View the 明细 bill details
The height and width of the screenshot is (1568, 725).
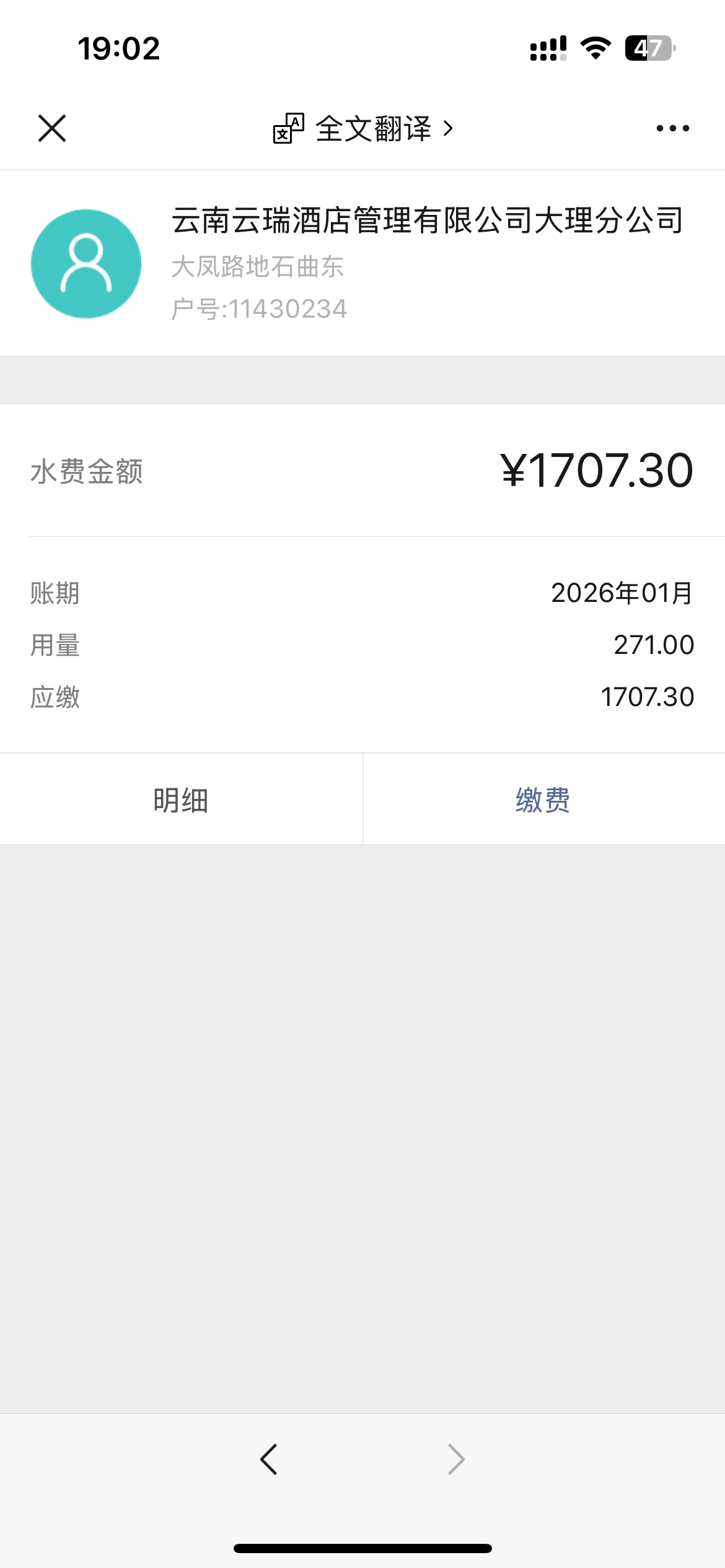(181, 799)
